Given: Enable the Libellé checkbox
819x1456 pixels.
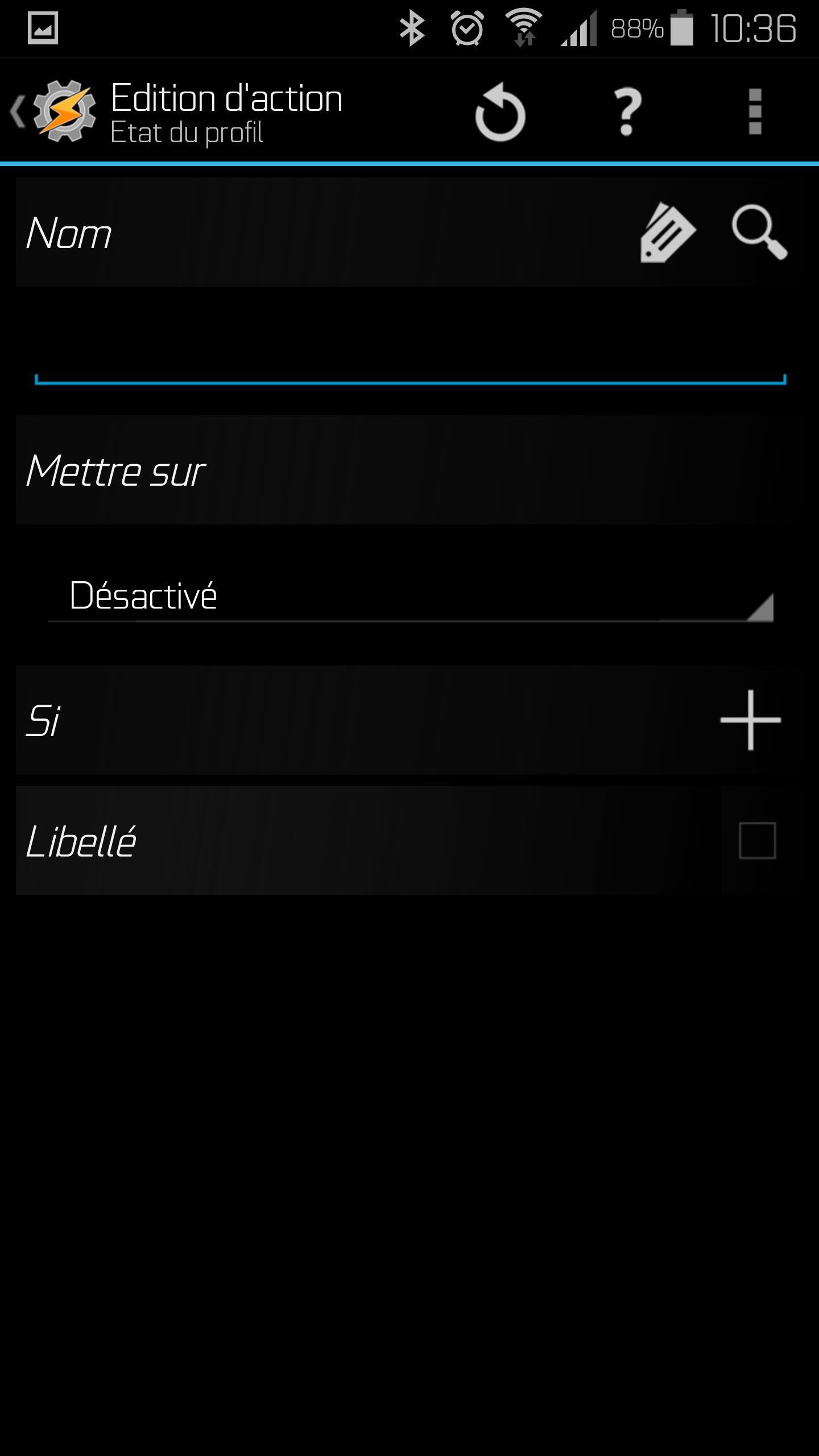Looking at the screenshot, I should click(x=757, y=841).
